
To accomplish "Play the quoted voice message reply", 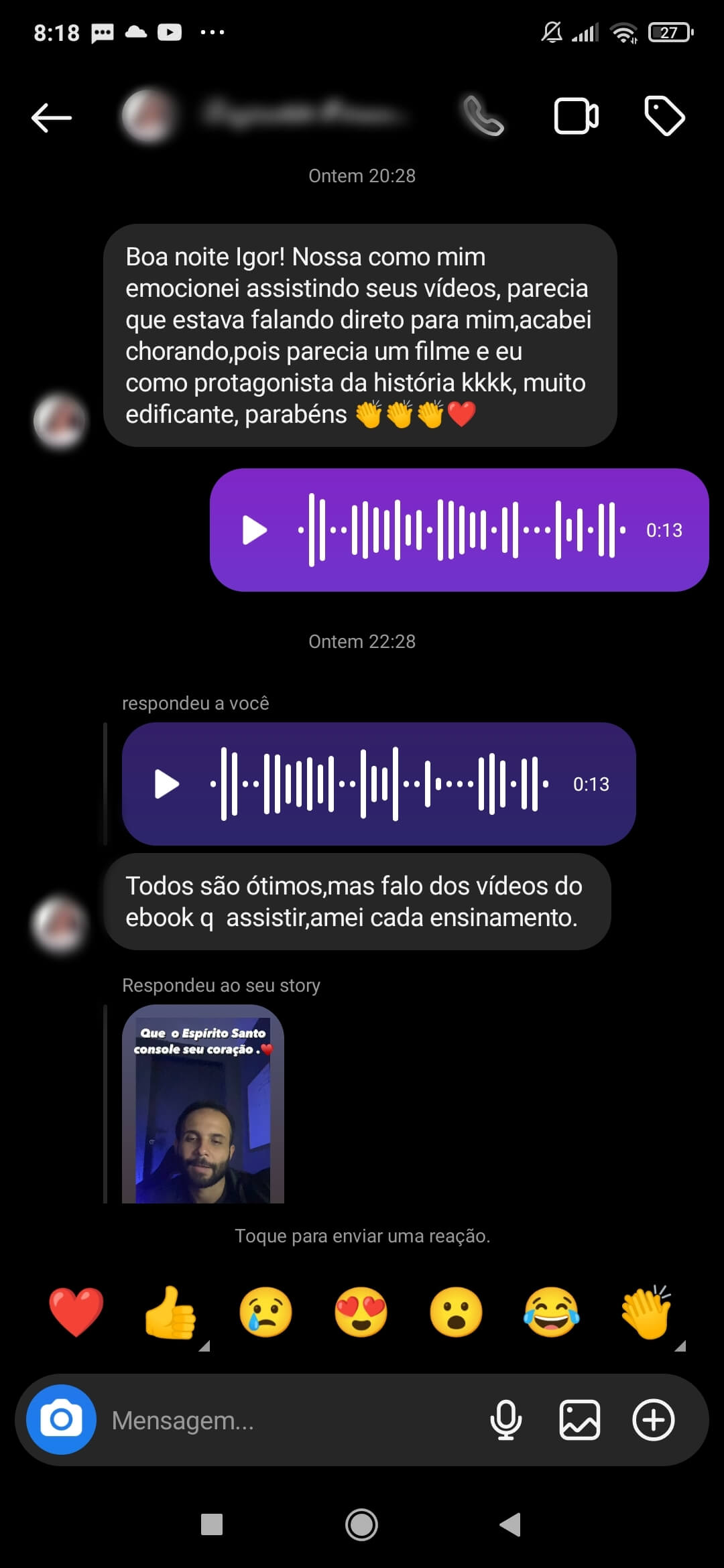I will coord(167,784).
